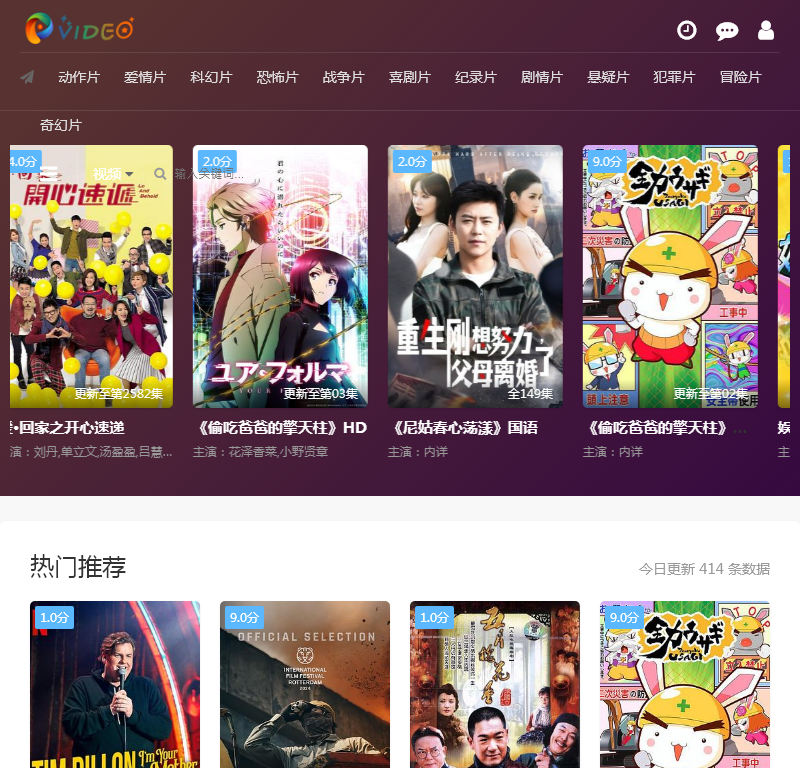Viewport: 800px width, 768px height.
Task: Show the 战争片 category
Action: (x=343, y=77)
